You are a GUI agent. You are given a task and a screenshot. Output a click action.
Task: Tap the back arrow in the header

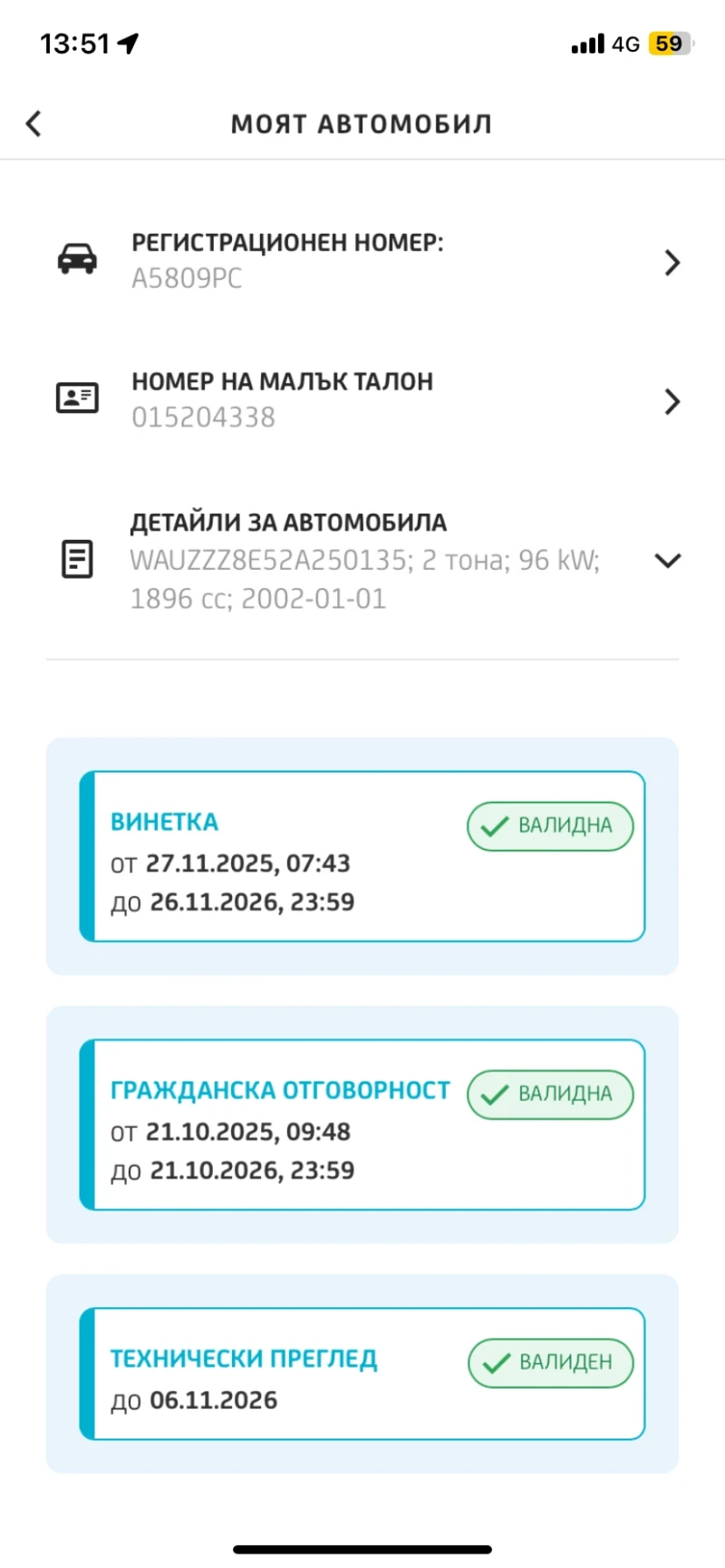34,123
